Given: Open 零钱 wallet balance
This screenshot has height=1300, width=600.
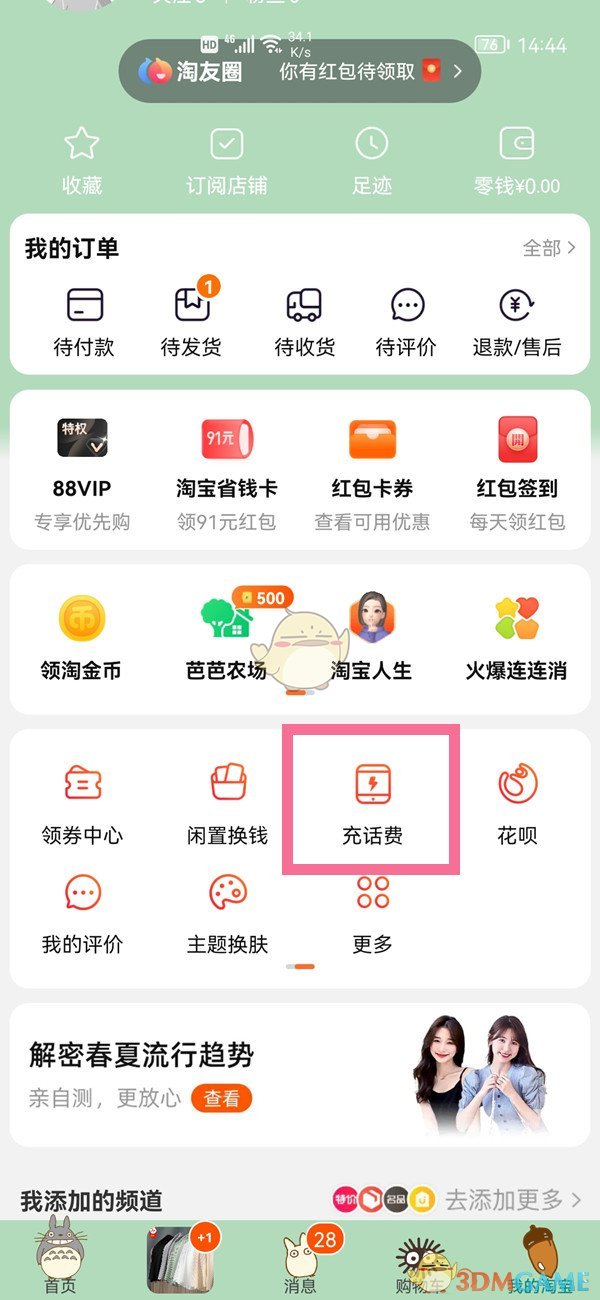Looking at the screenshot, I should 517,160.
